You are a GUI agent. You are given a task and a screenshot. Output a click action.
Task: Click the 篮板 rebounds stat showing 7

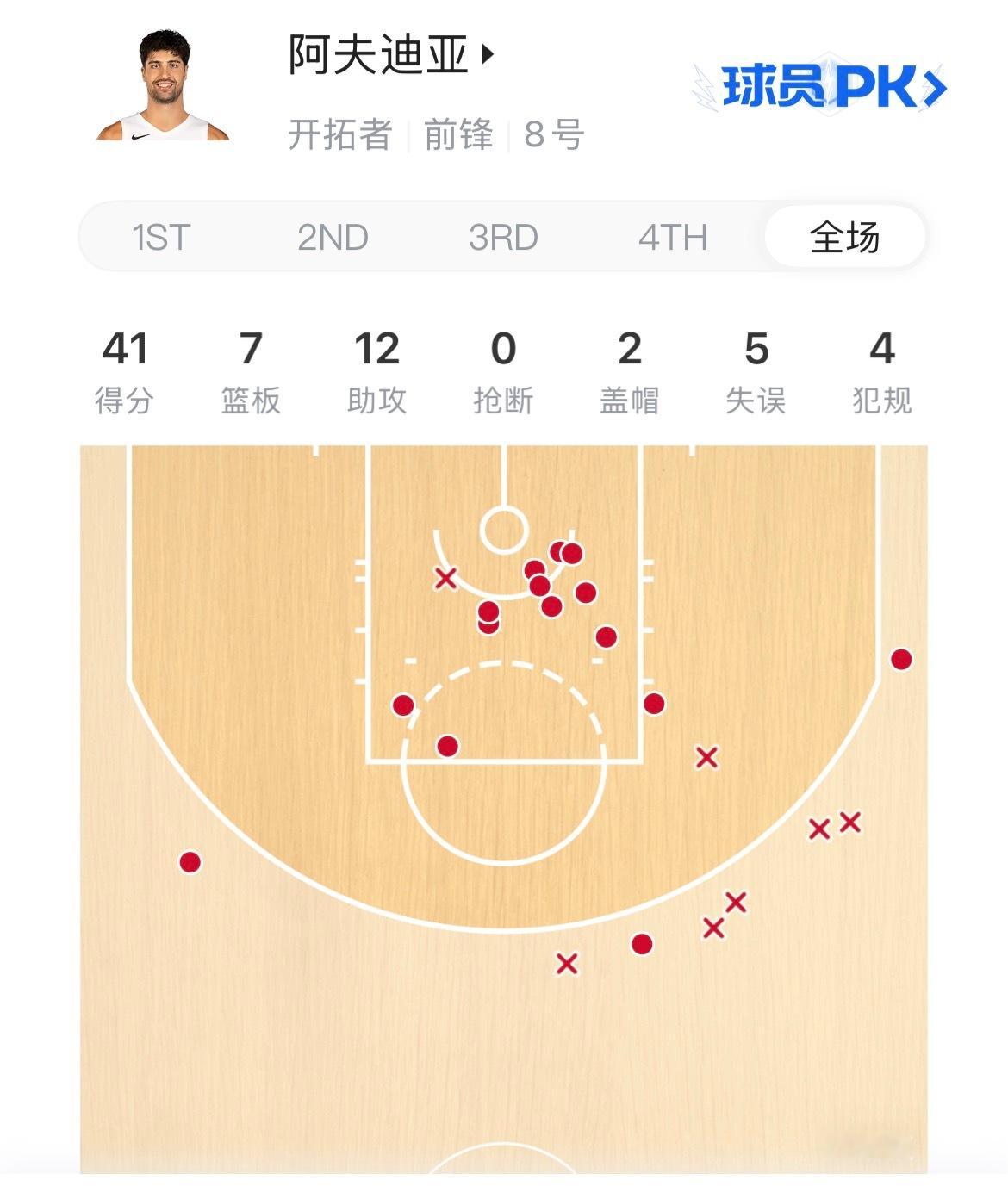click(x=250, y=366)
